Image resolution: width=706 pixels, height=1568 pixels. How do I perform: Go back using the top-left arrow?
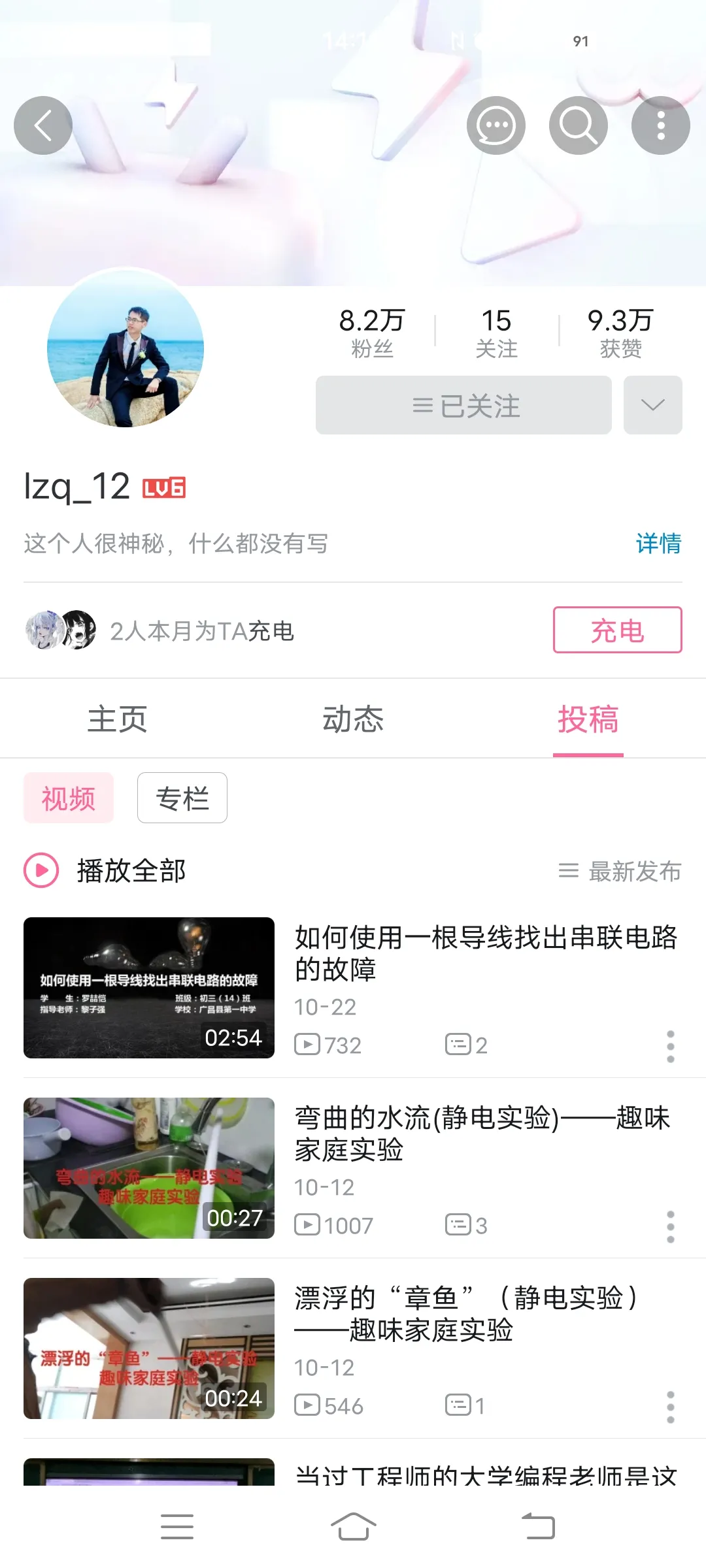coord(43,125)
